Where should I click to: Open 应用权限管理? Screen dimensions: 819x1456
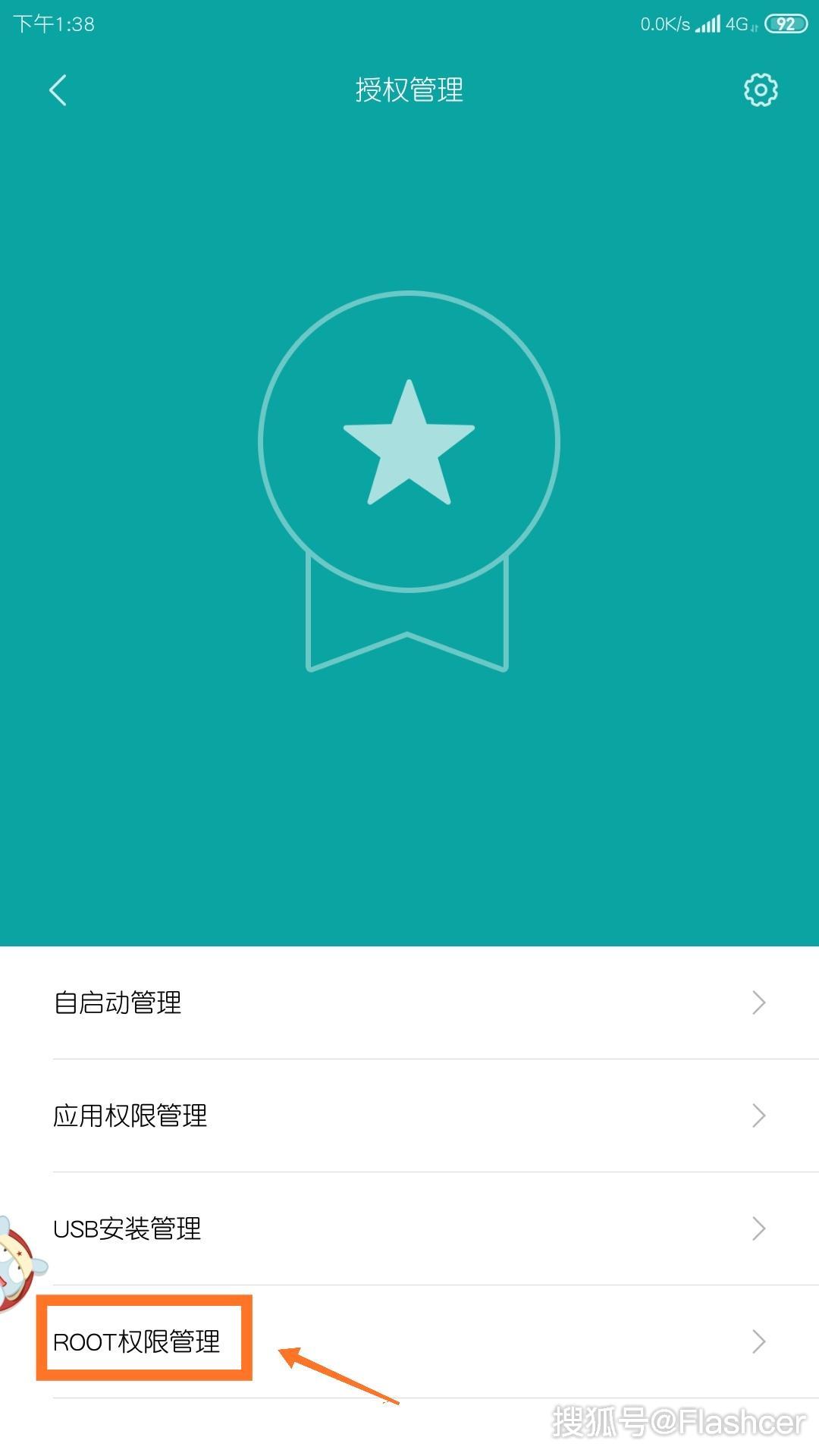coord(409,1116)
